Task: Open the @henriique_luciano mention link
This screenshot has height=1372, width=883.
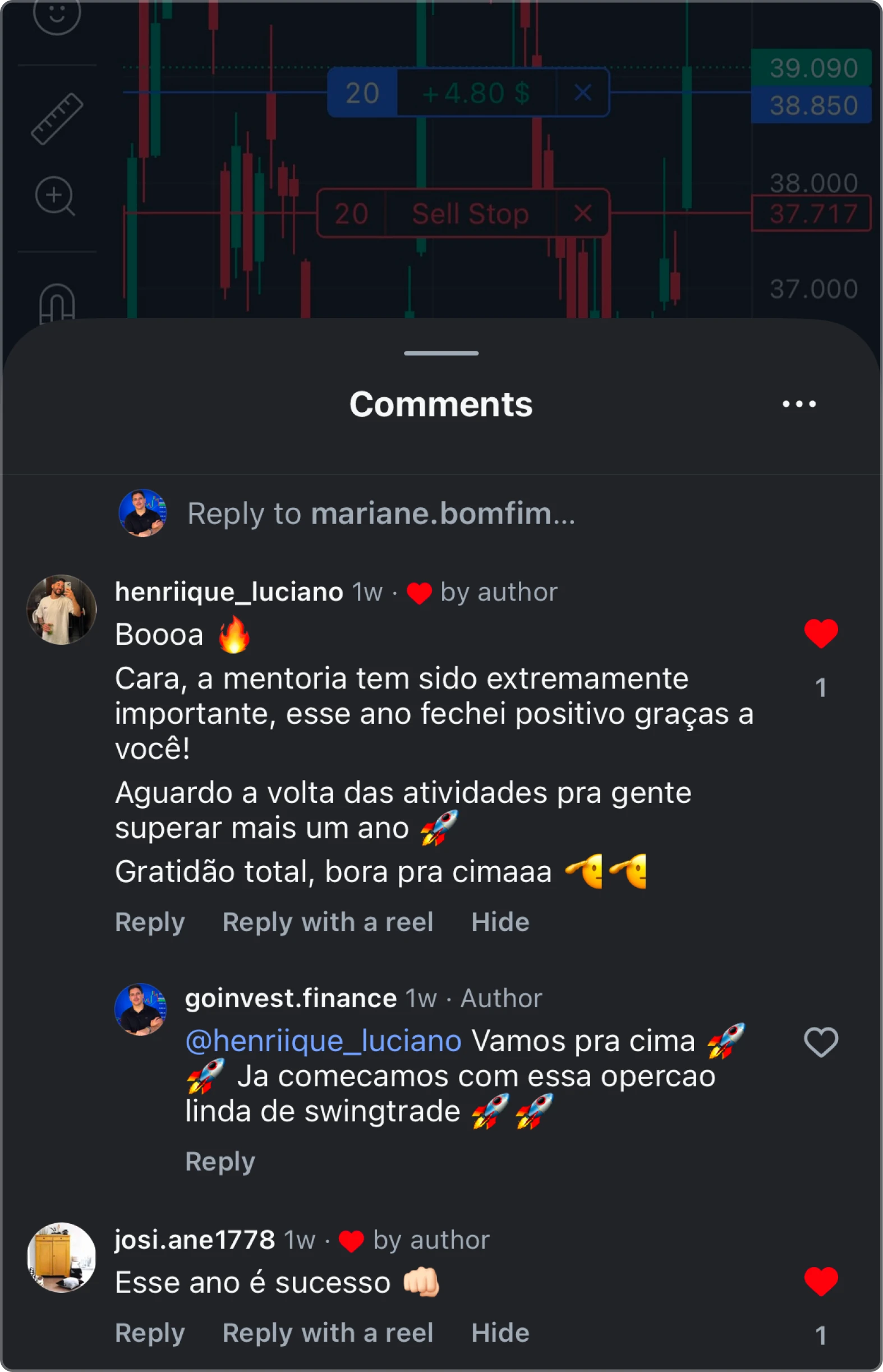Action: coord(323,1040)
